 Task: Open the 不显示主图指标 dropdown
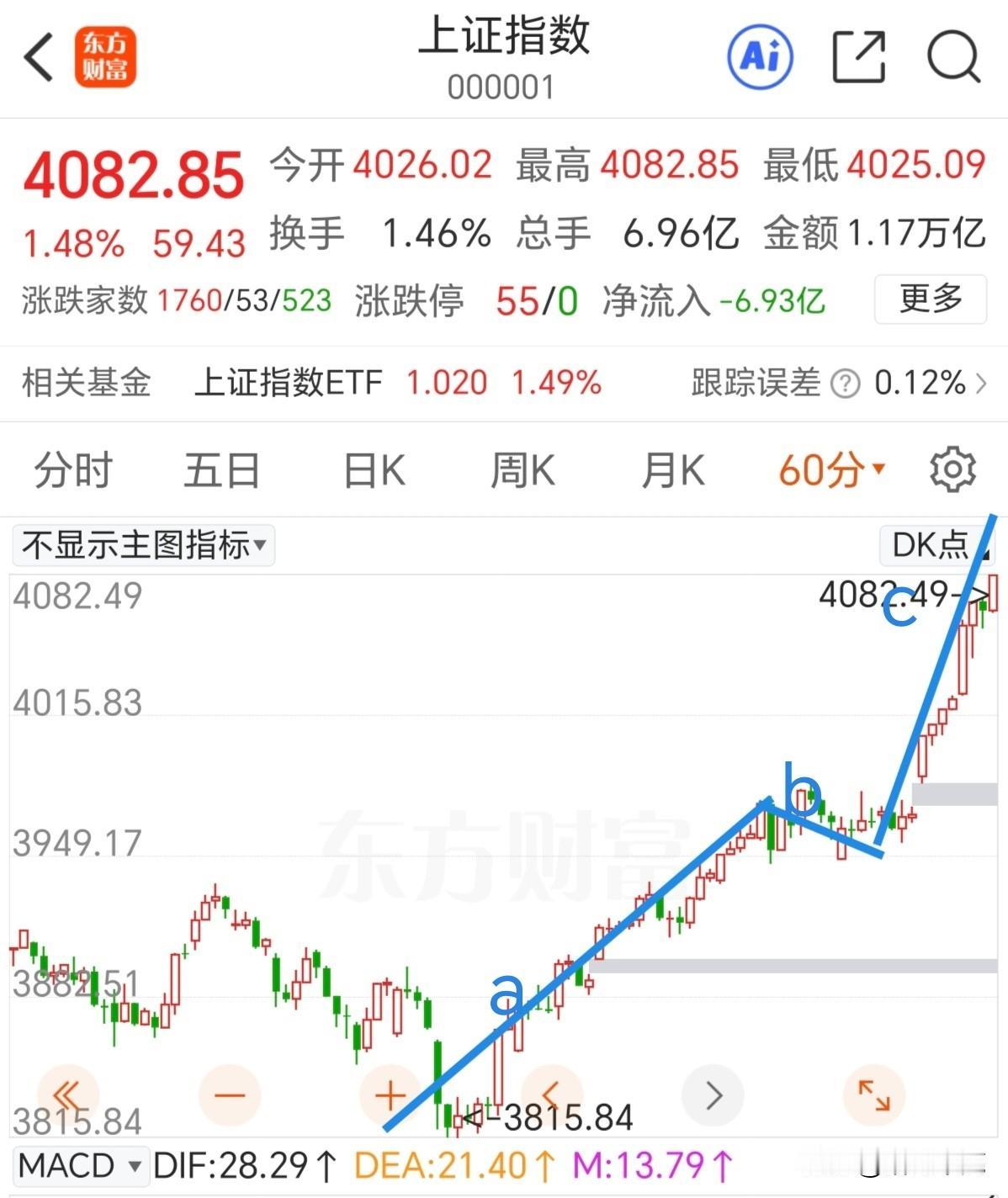141,545
